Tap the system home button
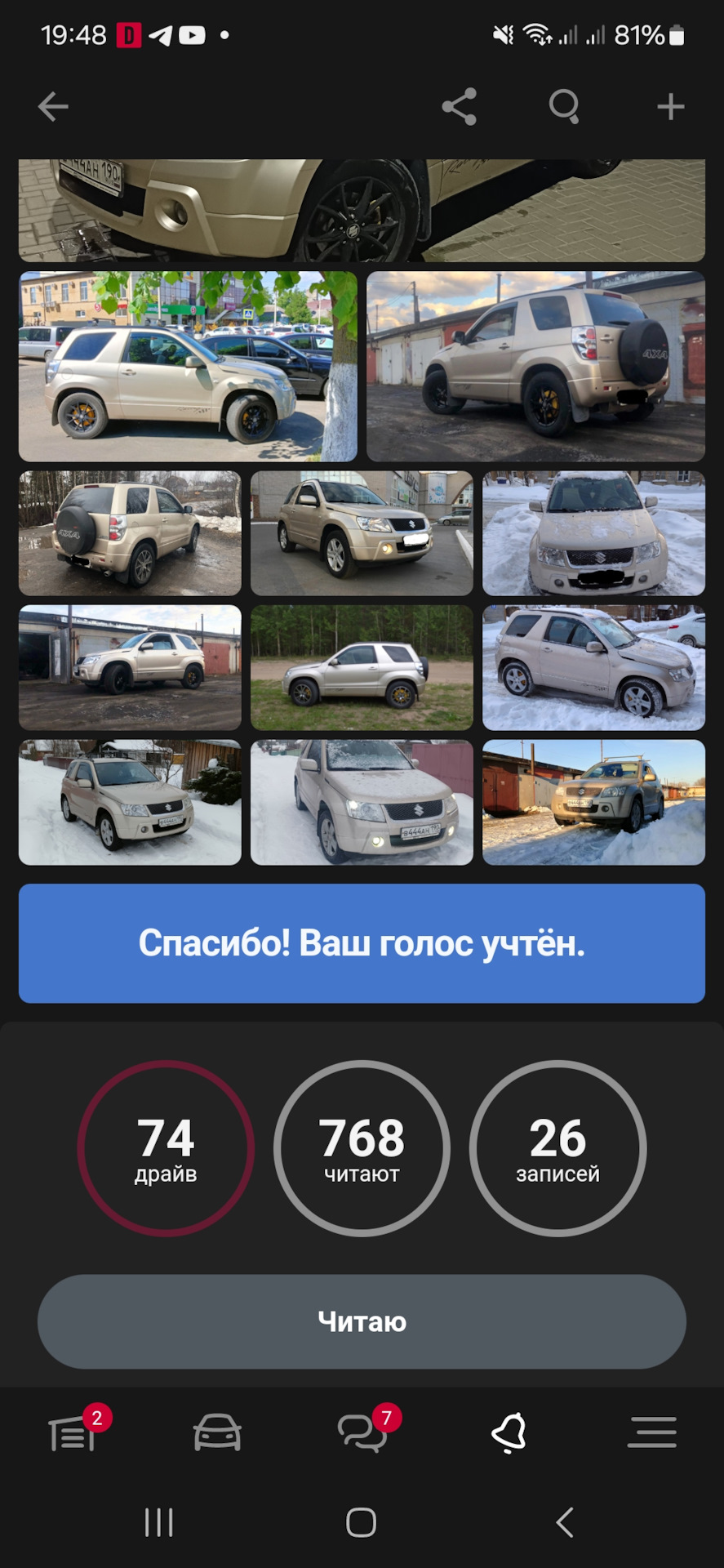724x1568 pixels. 361,1522
